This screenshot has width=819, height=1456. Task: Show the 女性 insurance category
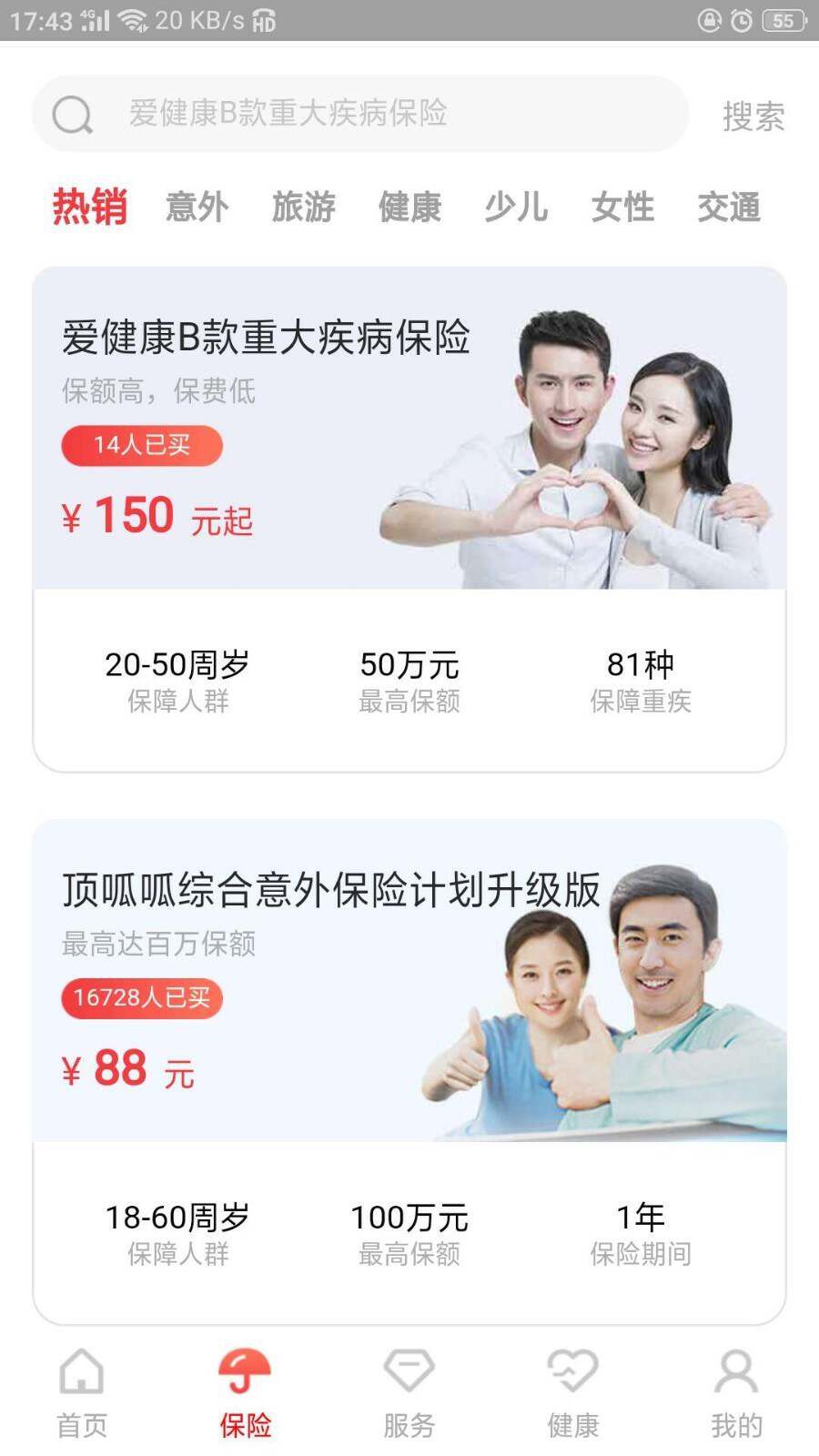(x=622, y=207)
